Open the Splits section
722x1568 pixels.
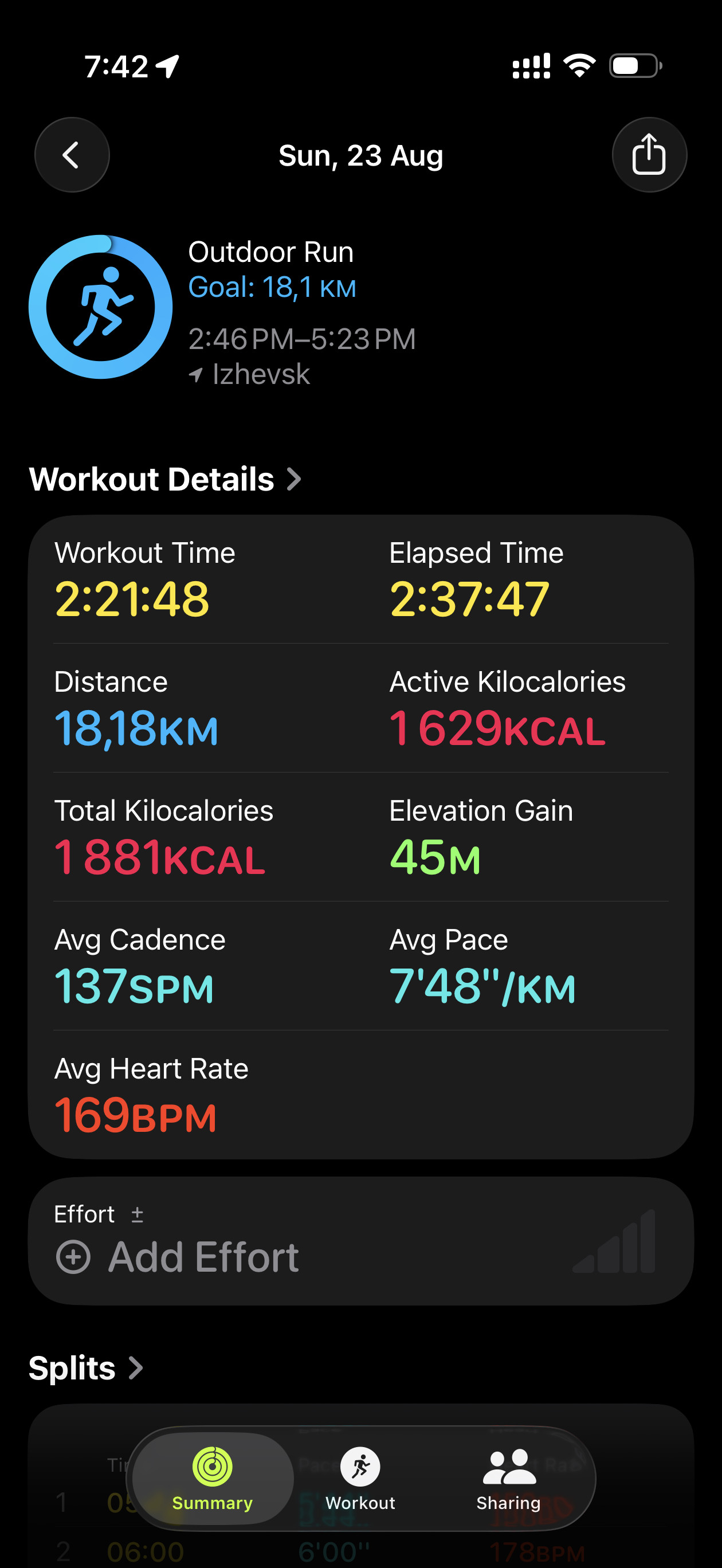tap(86, 1368)
